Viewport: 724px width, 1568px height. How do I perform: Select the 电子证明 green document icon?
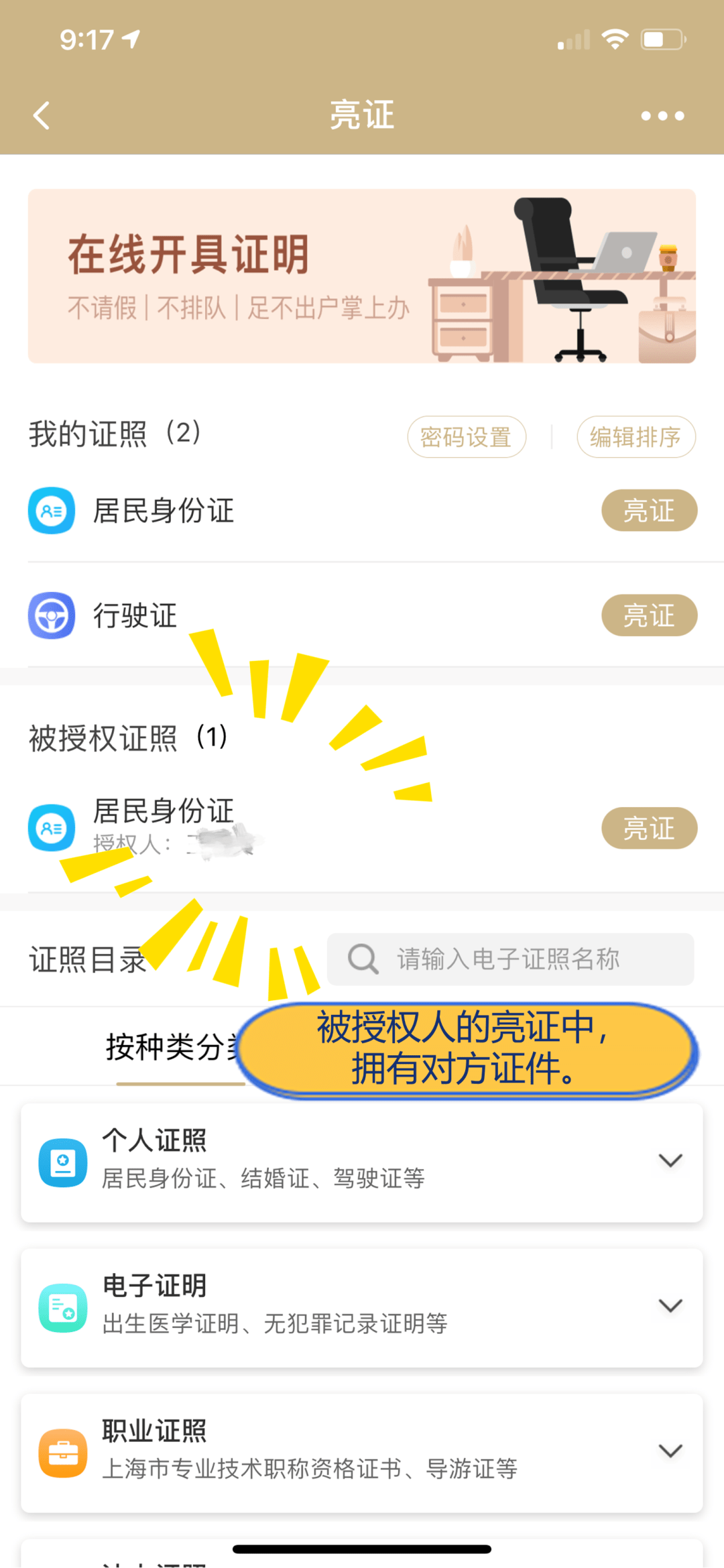(62, 1306)
